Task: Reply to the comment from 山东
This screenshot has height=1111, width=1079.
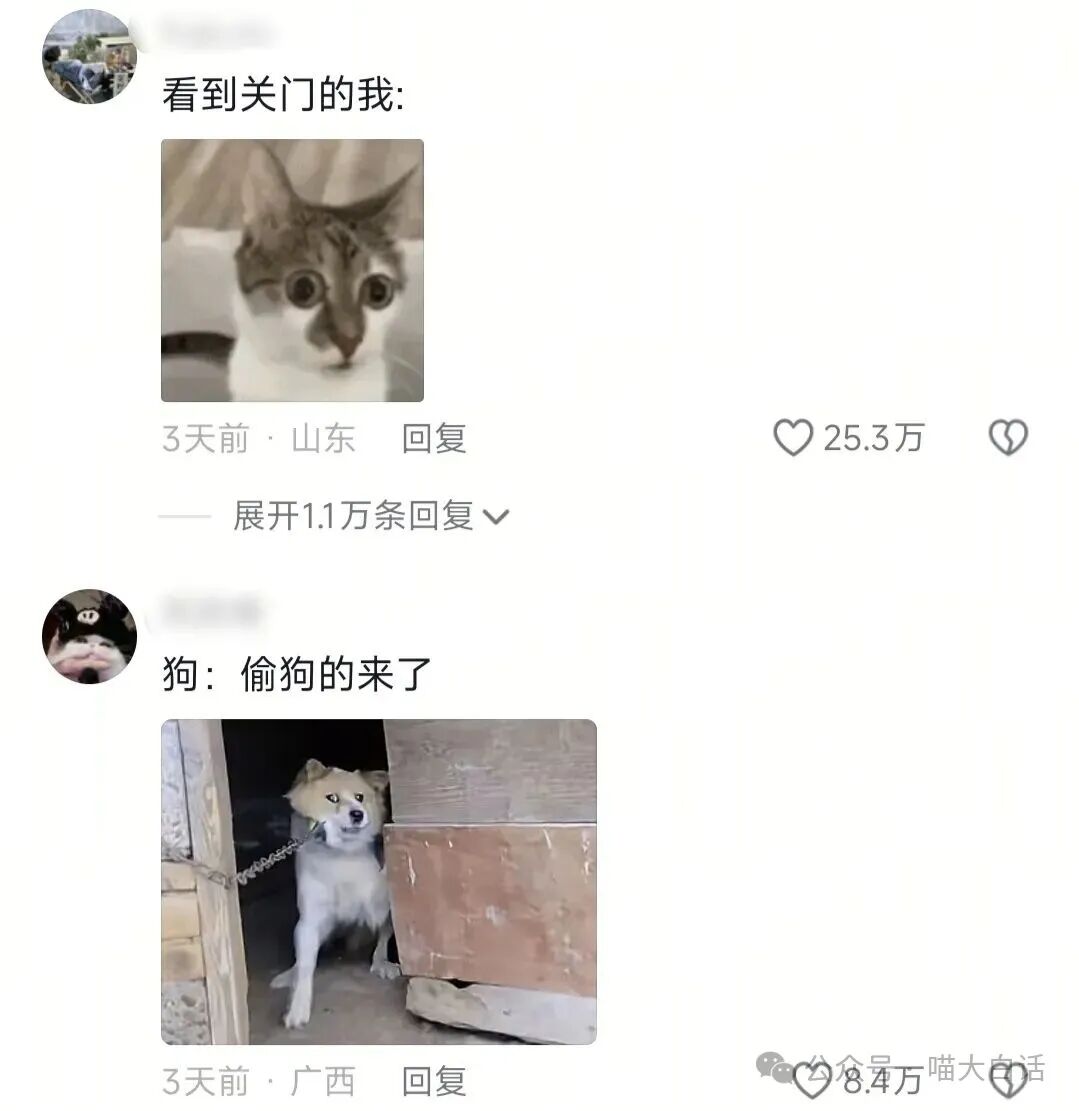Action: (434, 439)
